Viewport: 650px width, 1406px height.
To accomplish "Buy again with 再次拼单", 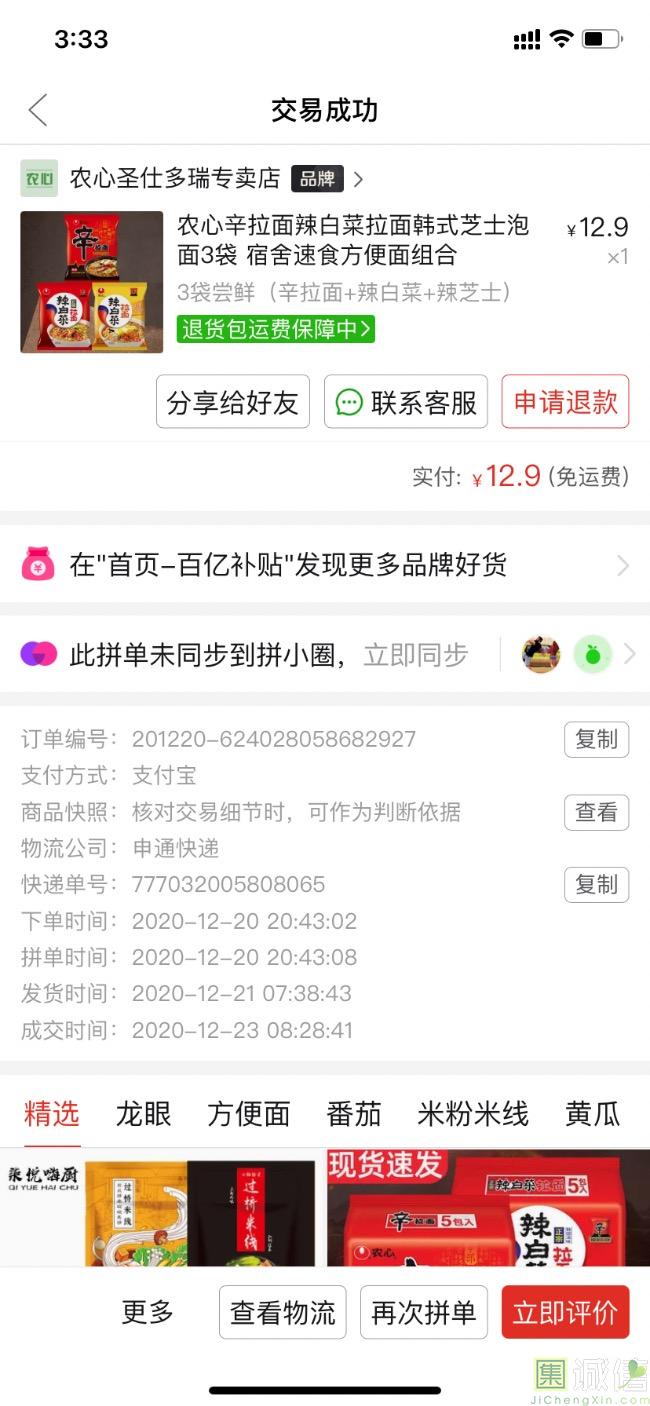I will 424,1312.
